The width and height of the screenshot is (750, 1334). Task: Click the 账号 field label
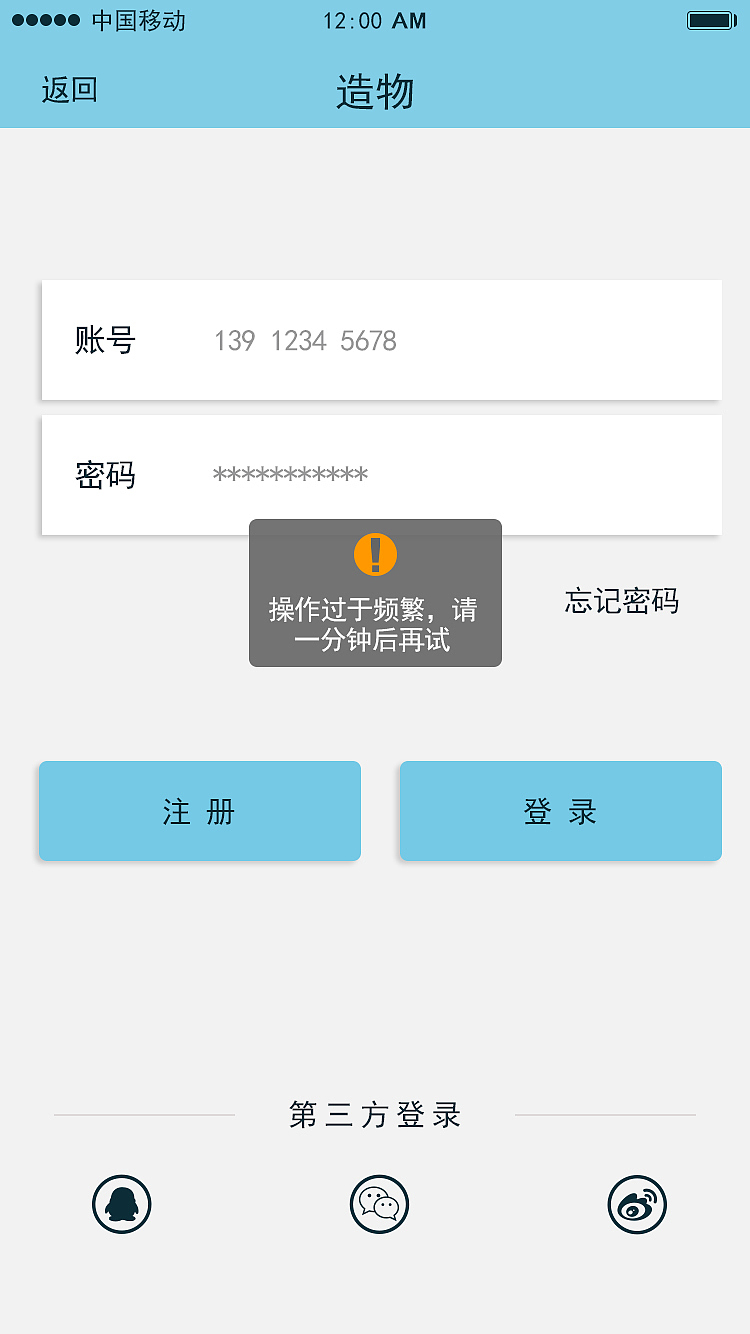pos(105,340)
